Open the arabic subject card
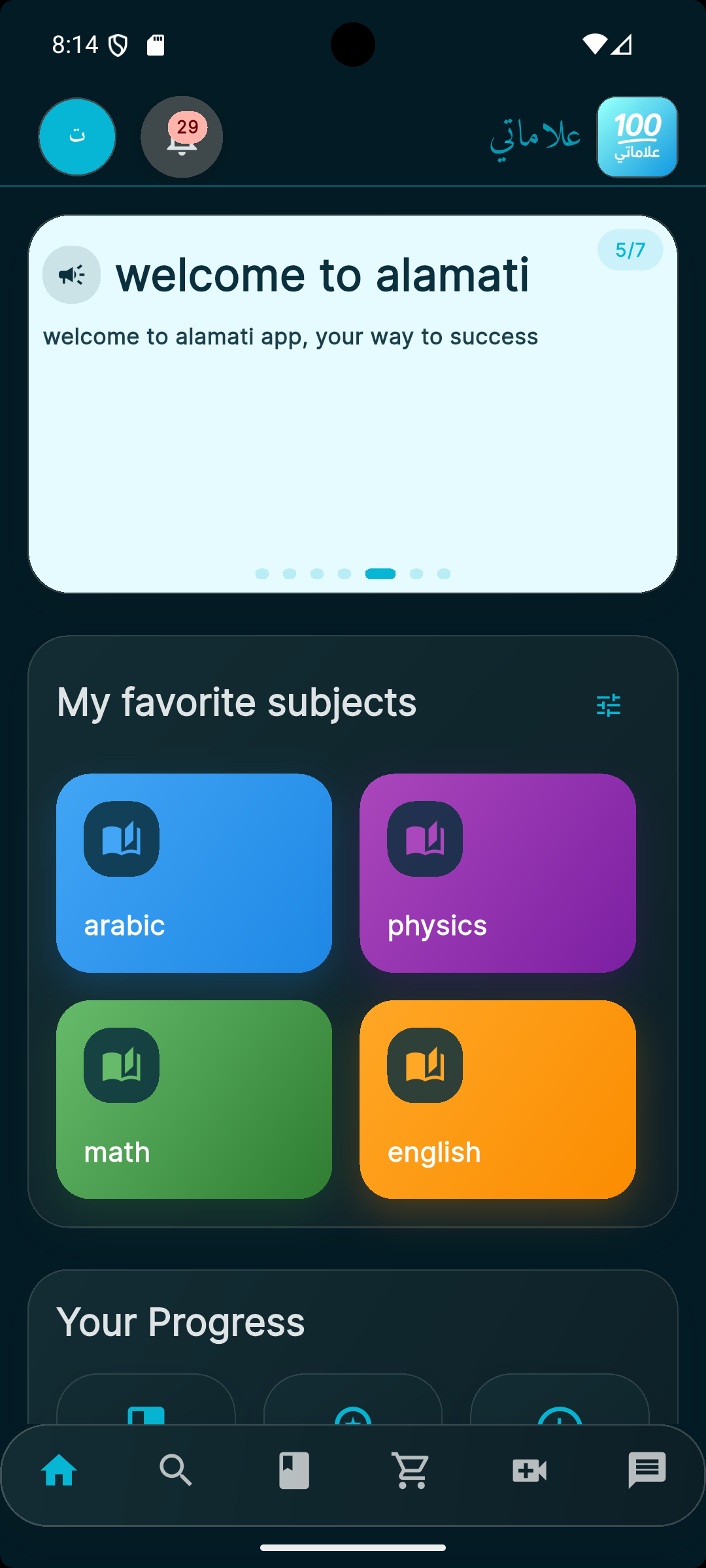 194,873
